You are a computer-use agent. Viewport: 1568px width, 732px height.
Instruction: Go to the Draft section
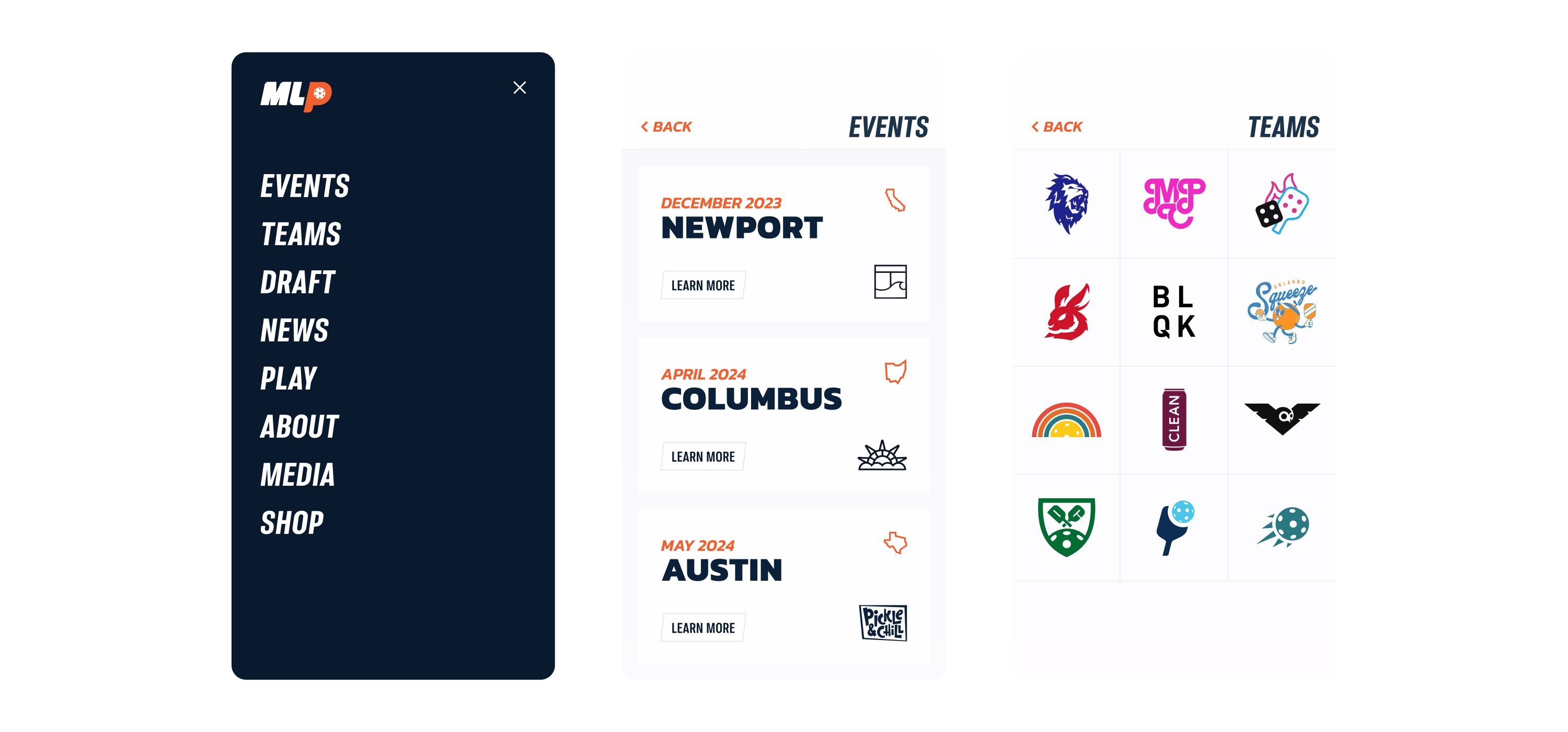pyautogui.click(x=297, y=282)
